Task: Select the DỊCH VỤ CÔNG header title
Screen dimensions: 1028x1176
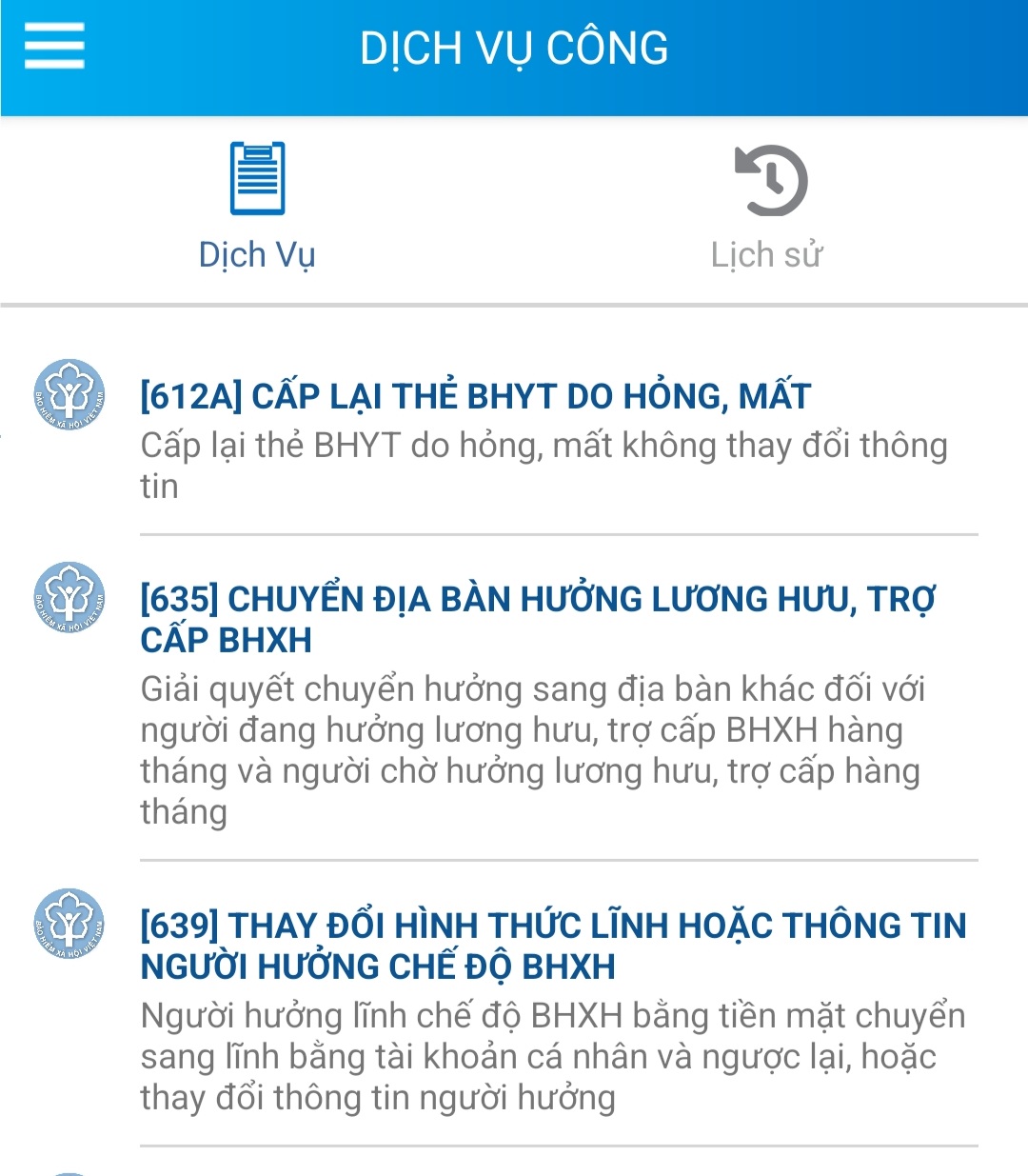Action: [514, 47]
